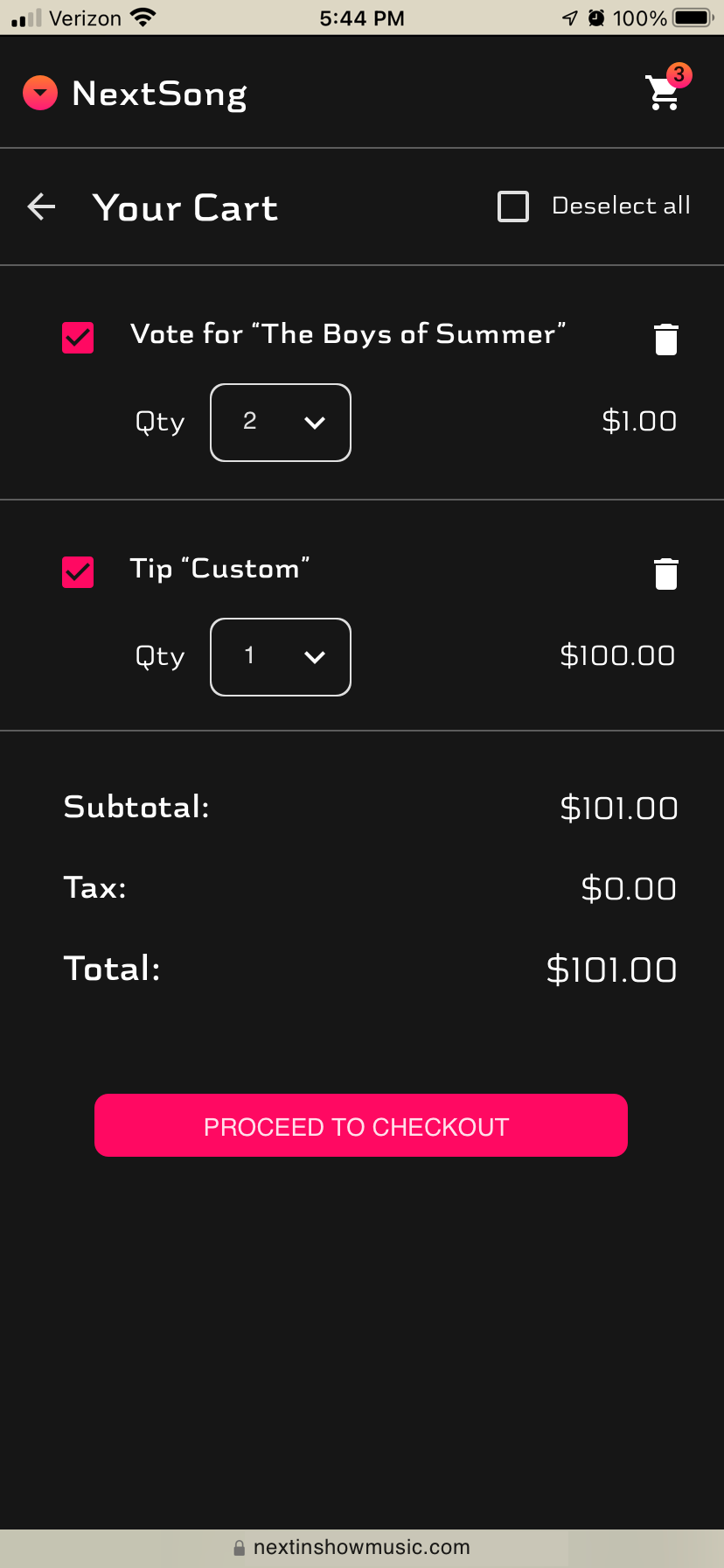Expand quantity dropdown for the vote item
This screenshot has height=1568, width=724.
[x=281, y=423]
